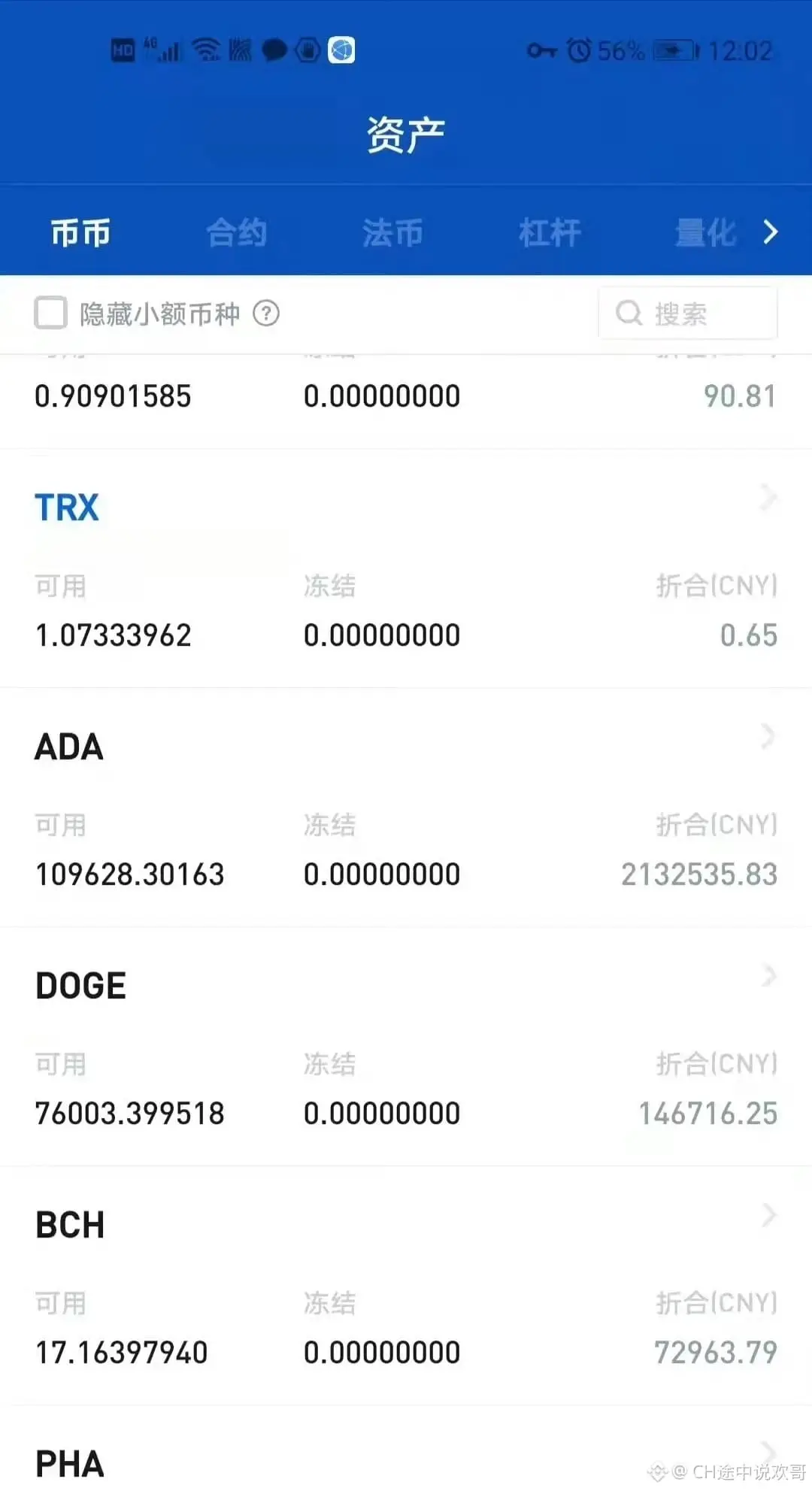The width and height of the screenshot is (812, 1491).
Task: Open help icon next to 隐藏小额币种
Action: click(266, 313)
